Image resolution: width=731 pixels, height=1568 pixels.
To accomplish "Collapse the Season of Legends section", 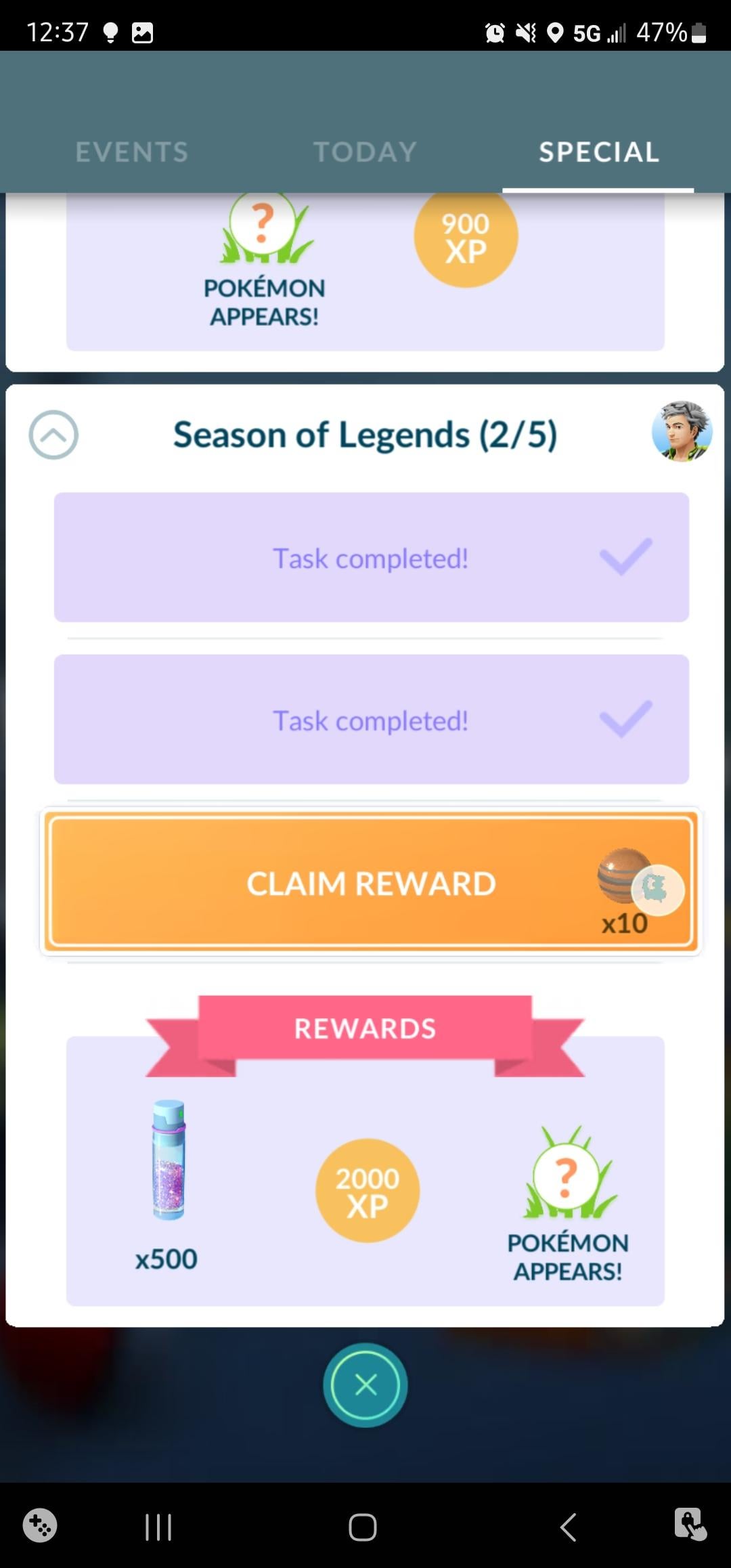I will coord(53,435).
